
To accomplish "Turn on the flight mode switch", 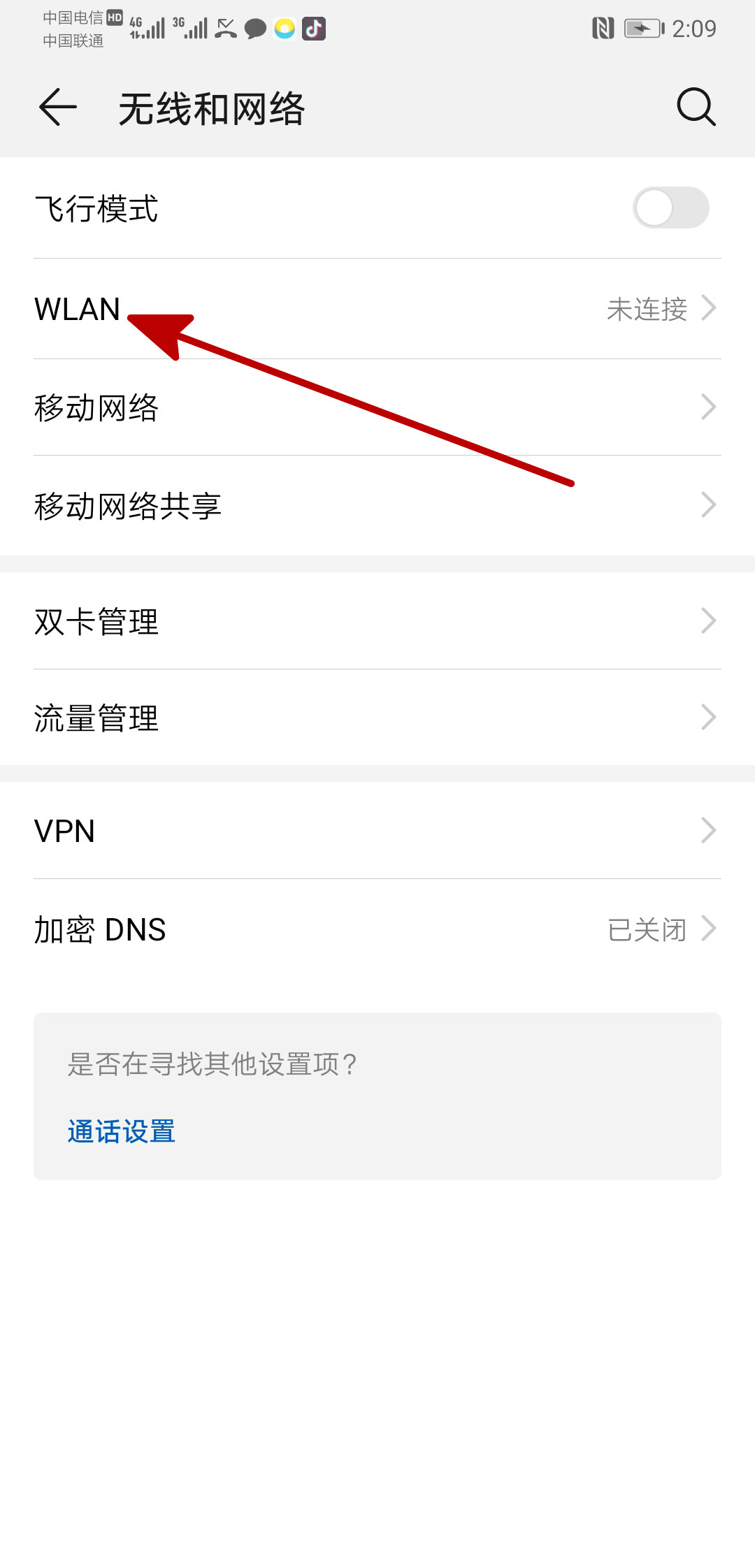I will (x=671, y=208).
